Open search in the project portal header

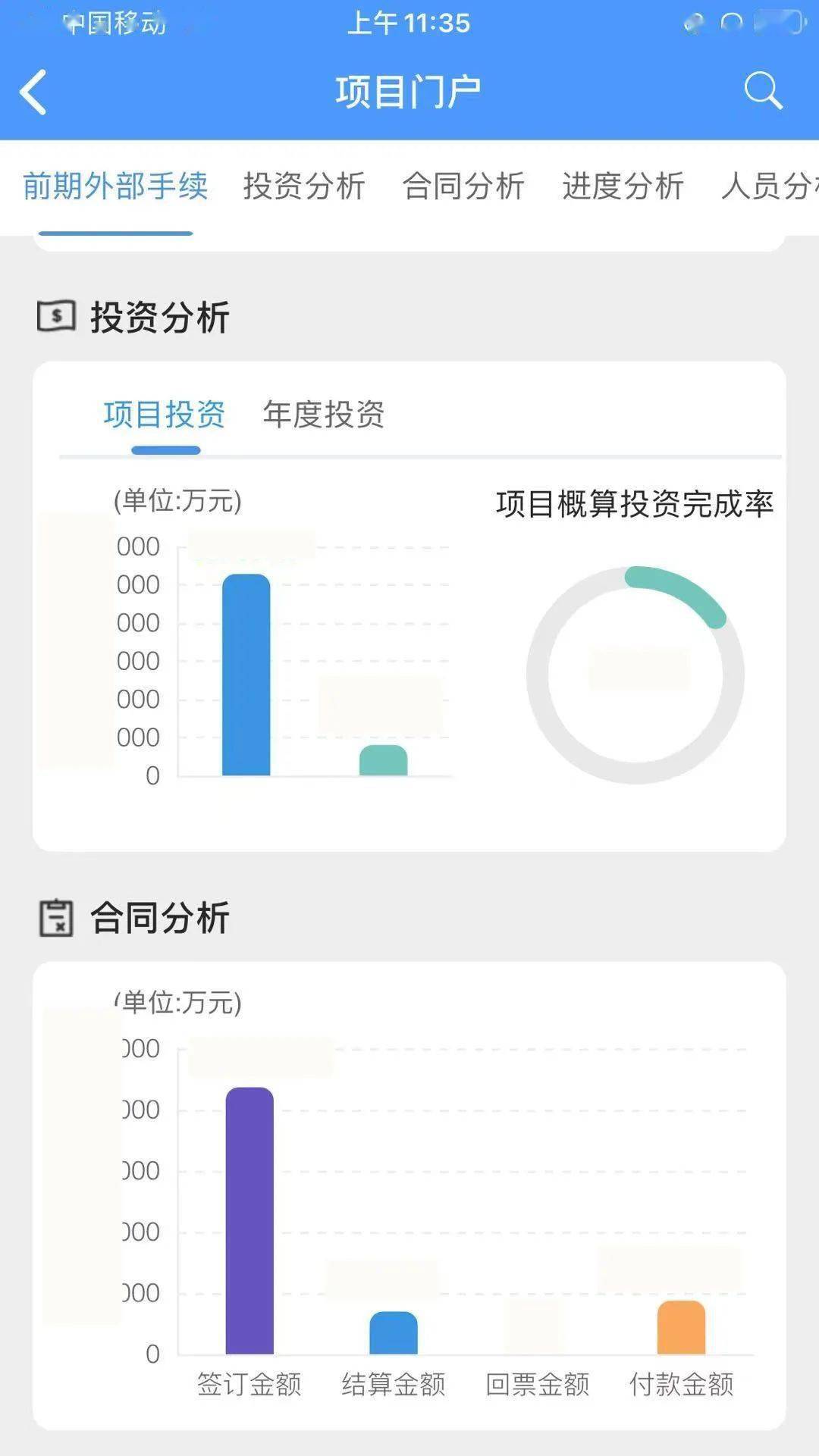click(762, 91)
